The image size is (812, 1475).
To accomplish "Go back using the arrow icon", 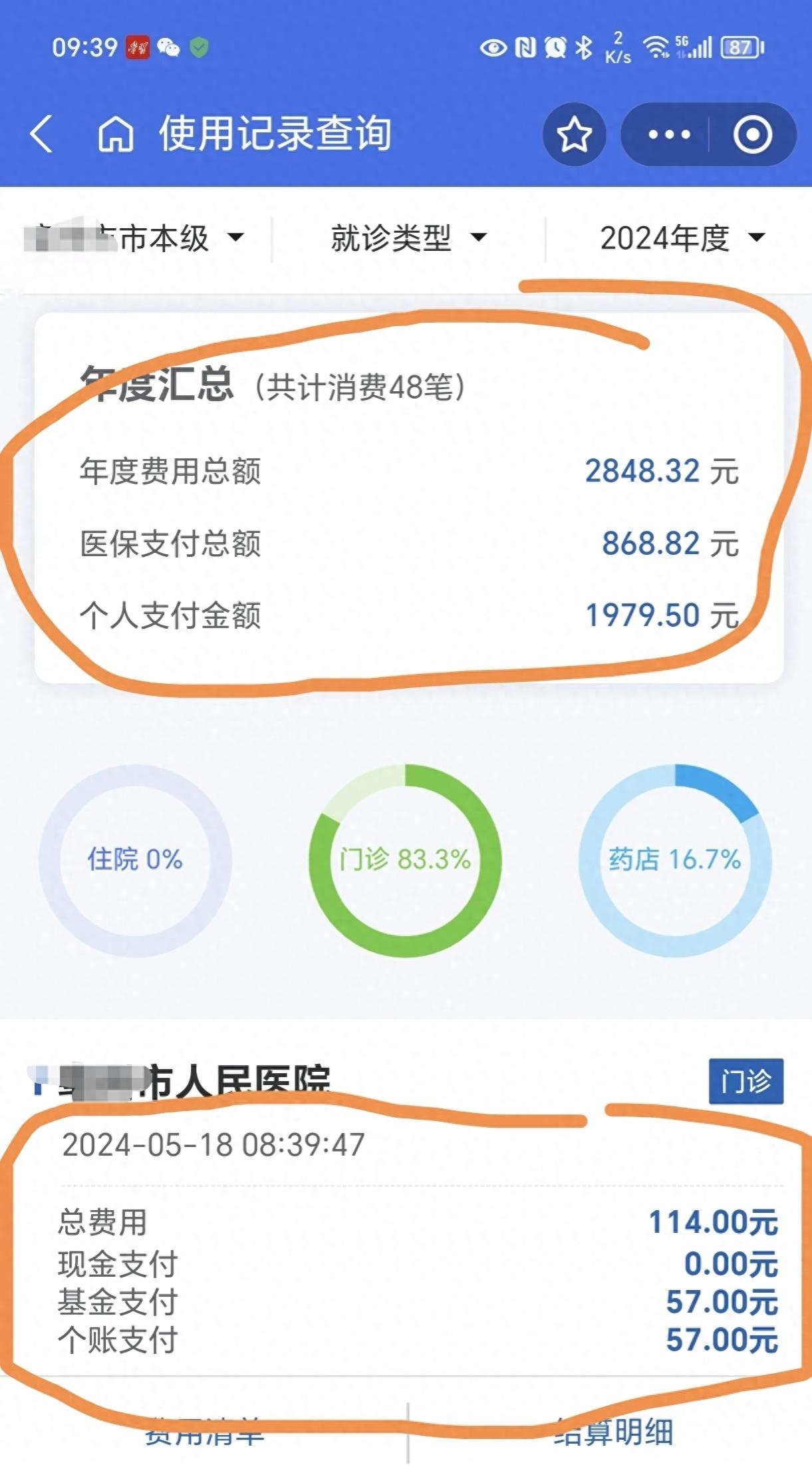I will tap(41, 134).
